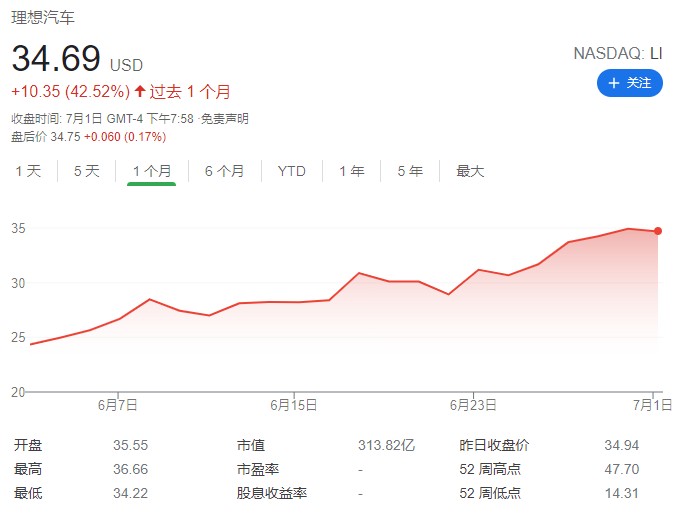Open the 1 年 chart range
674x514 pixels.
[351, 171]
